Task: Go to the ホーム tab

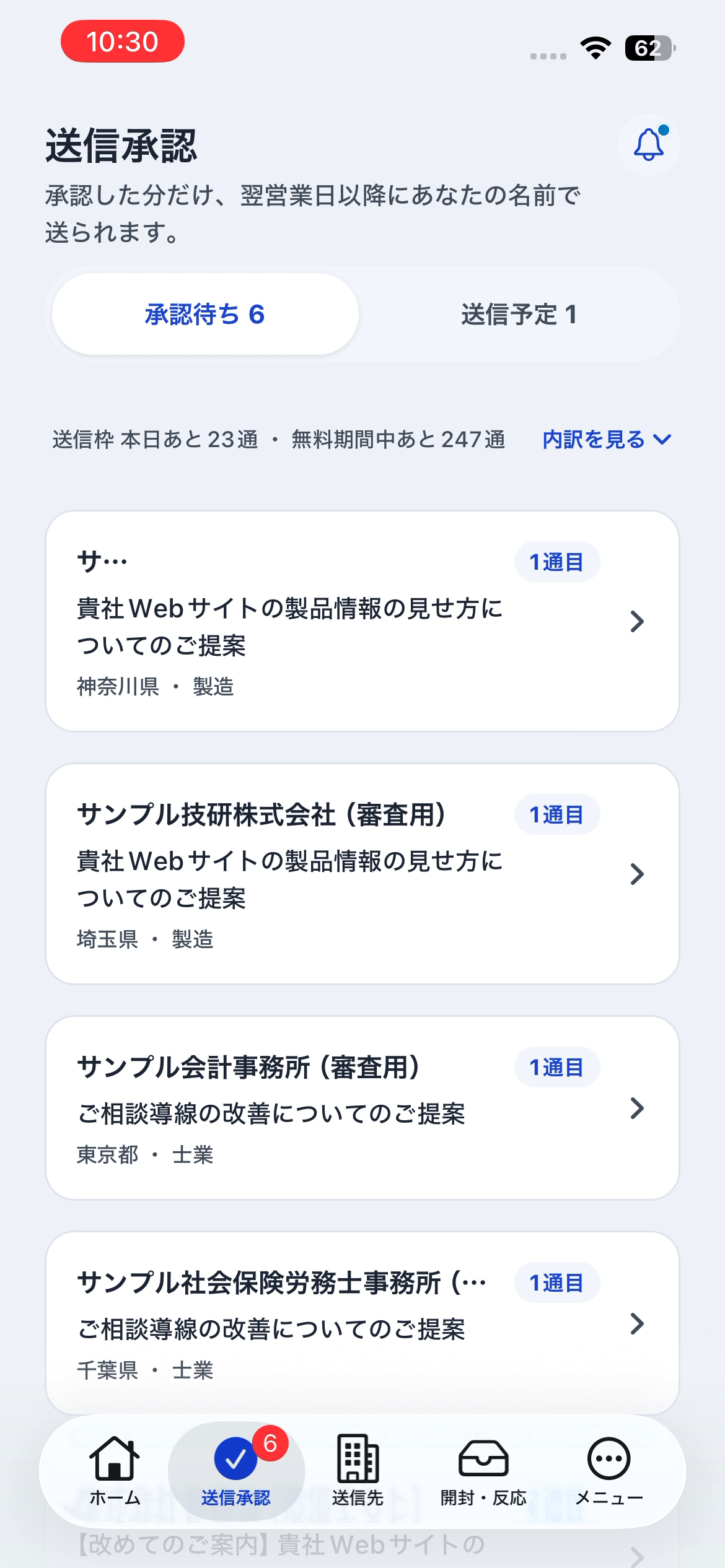Action: click(115, 1471)
